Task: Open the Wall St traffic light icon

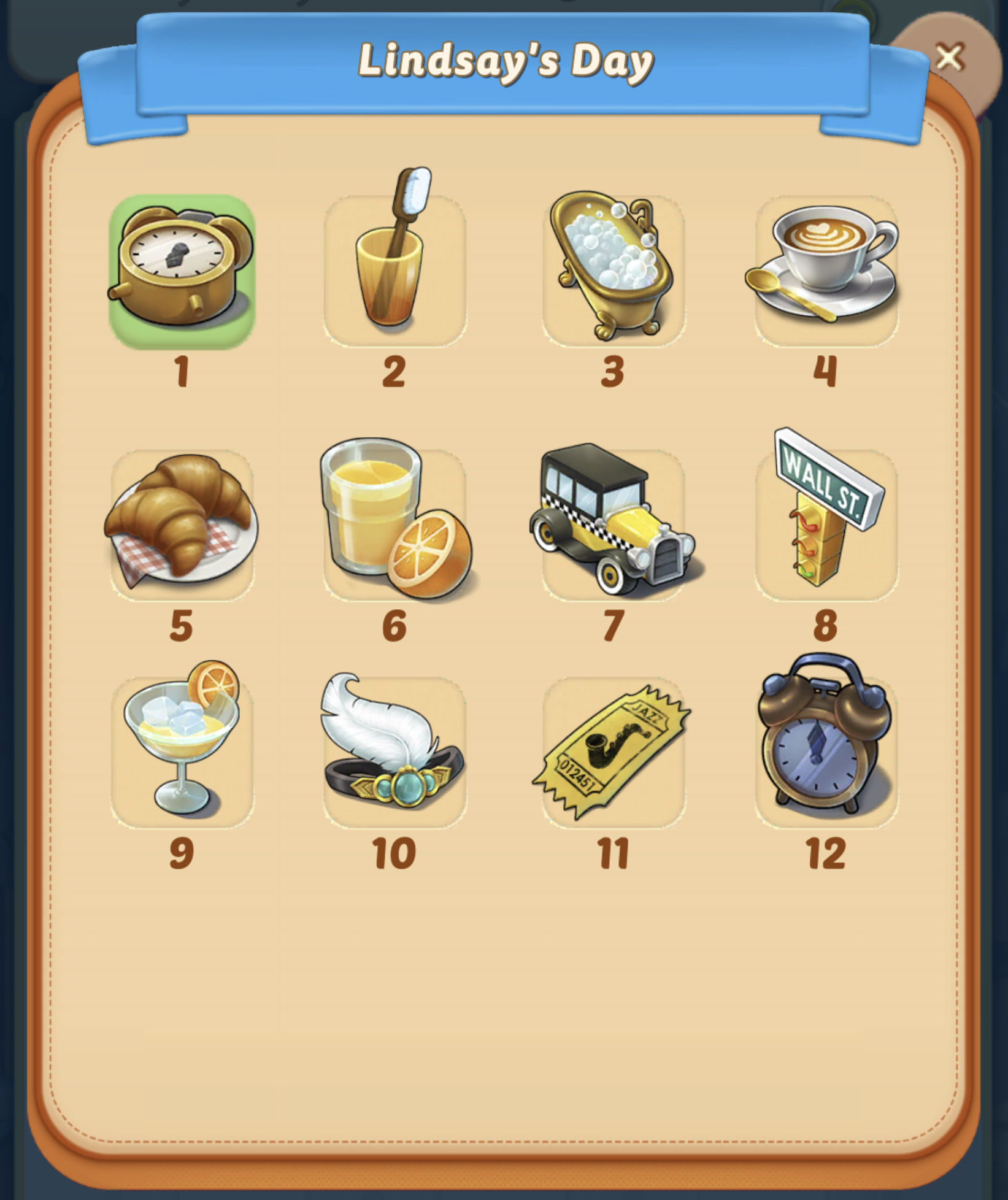Action: coord(827,525)
